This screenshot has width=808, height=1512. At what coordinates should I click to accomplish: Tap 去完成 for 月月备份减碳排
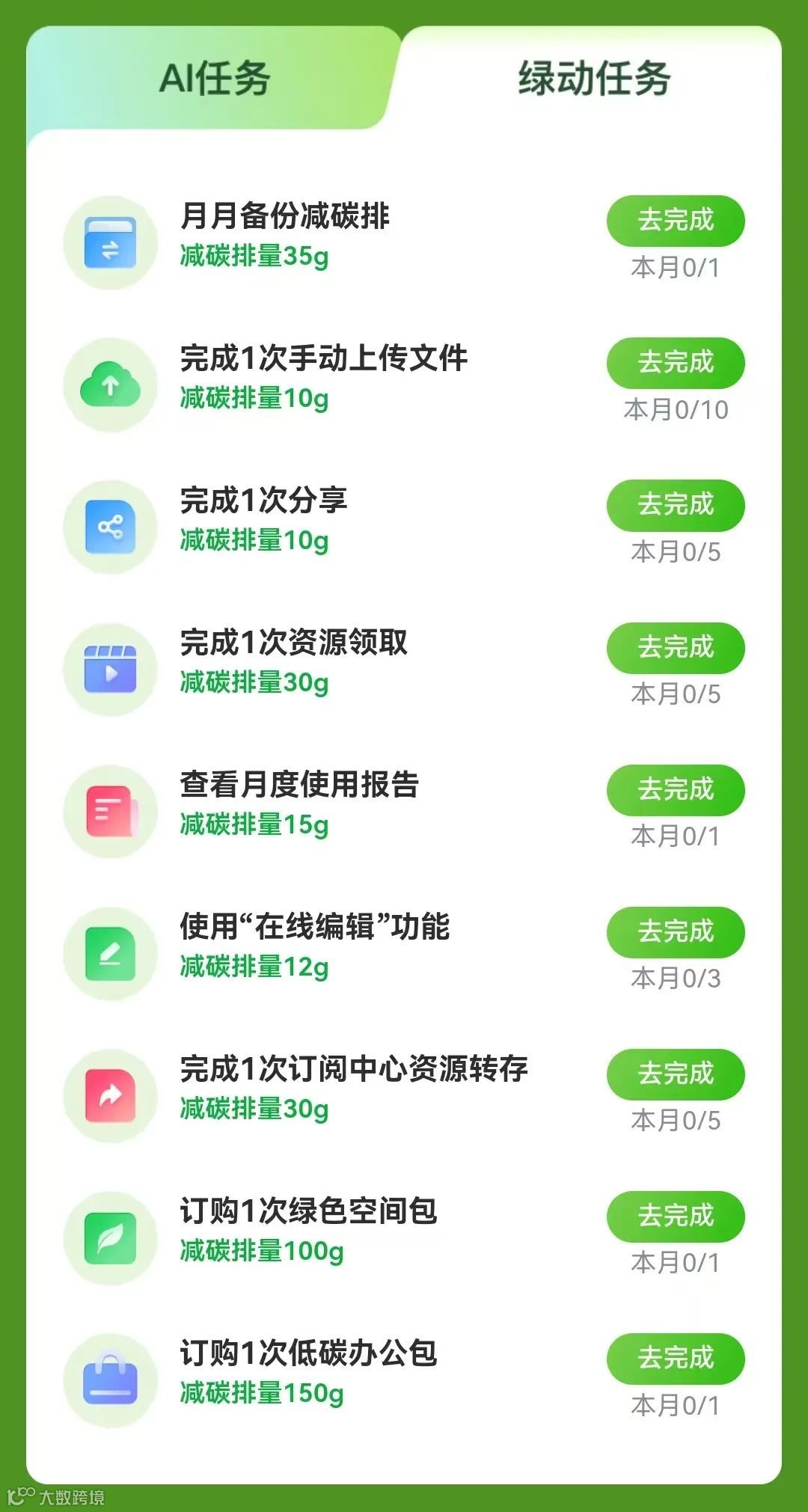click(x=675, y=221)
